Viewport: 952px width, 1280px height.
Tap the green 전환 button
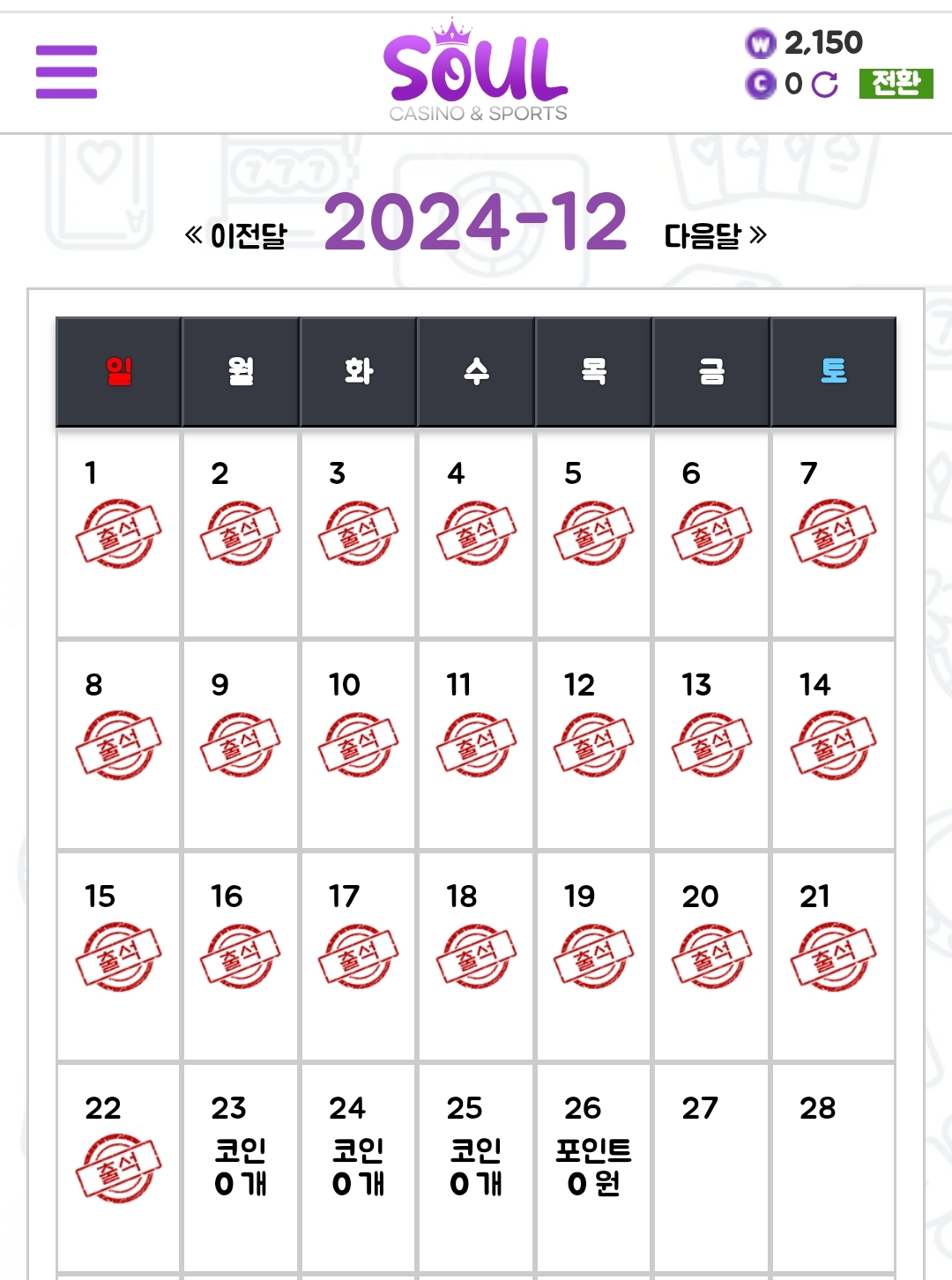click(896, 84)
